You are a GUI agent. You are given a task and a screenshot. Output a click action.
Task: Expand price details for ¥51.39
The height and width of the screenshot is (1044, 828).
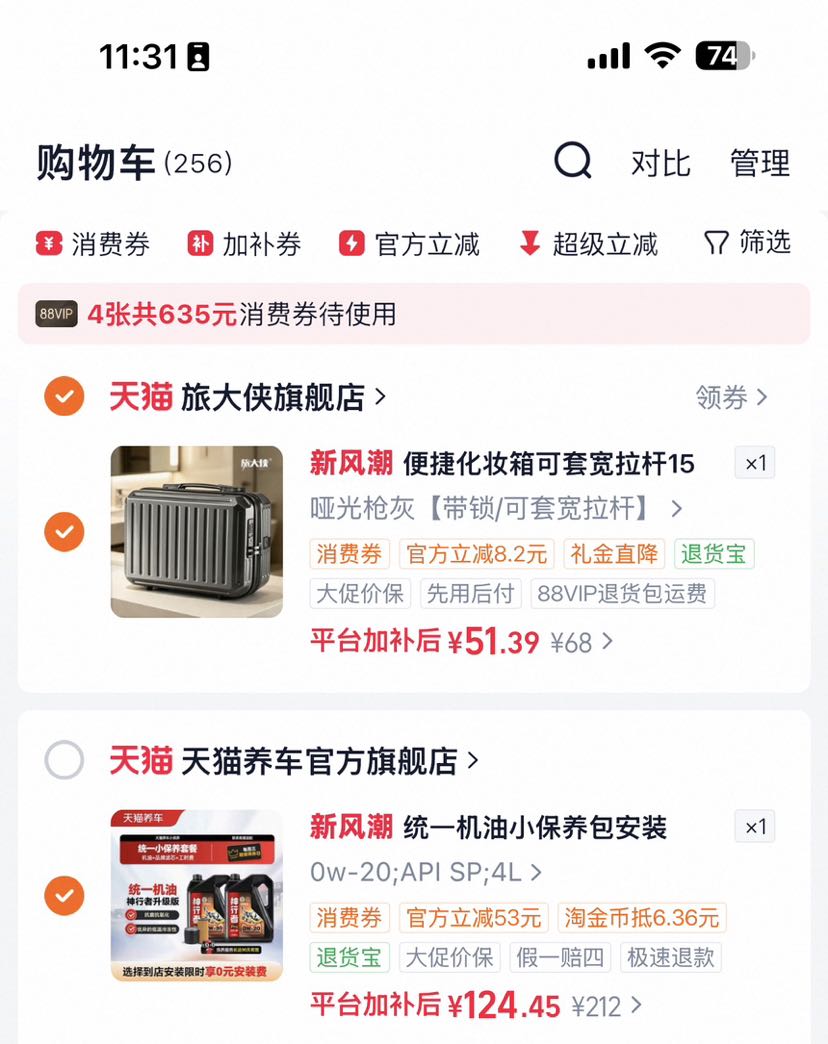pyautogui.click(x=461, y=641)
